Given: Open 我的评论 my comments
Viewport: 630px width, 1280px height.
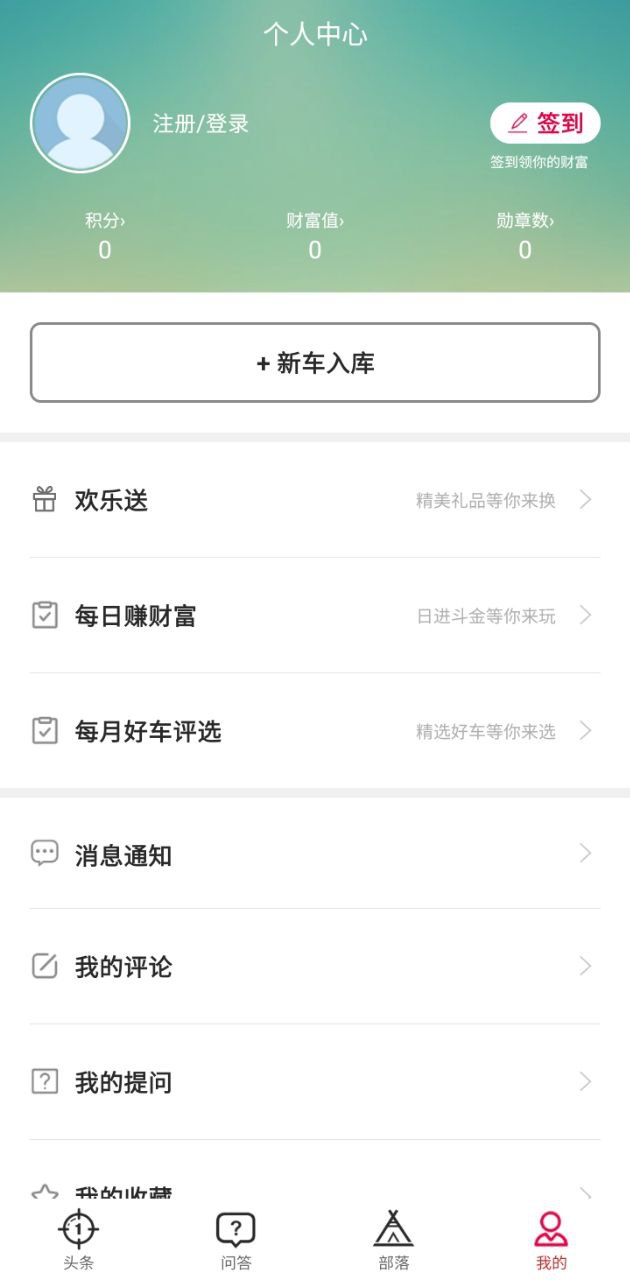Looking at the screenshot, I should [315, 966].
